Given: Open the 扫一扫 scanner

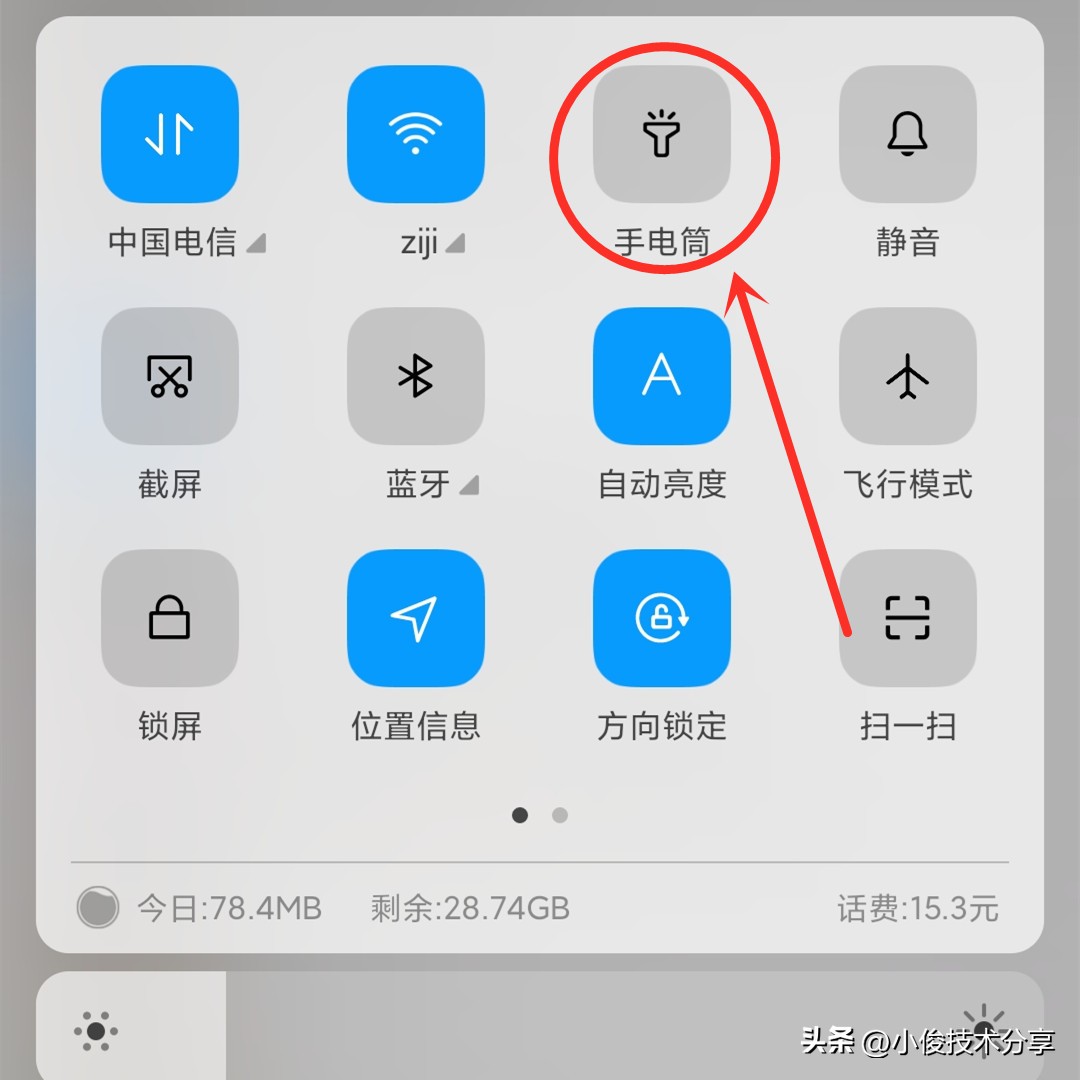Looking at the screenshot, I should click(907, 618).
